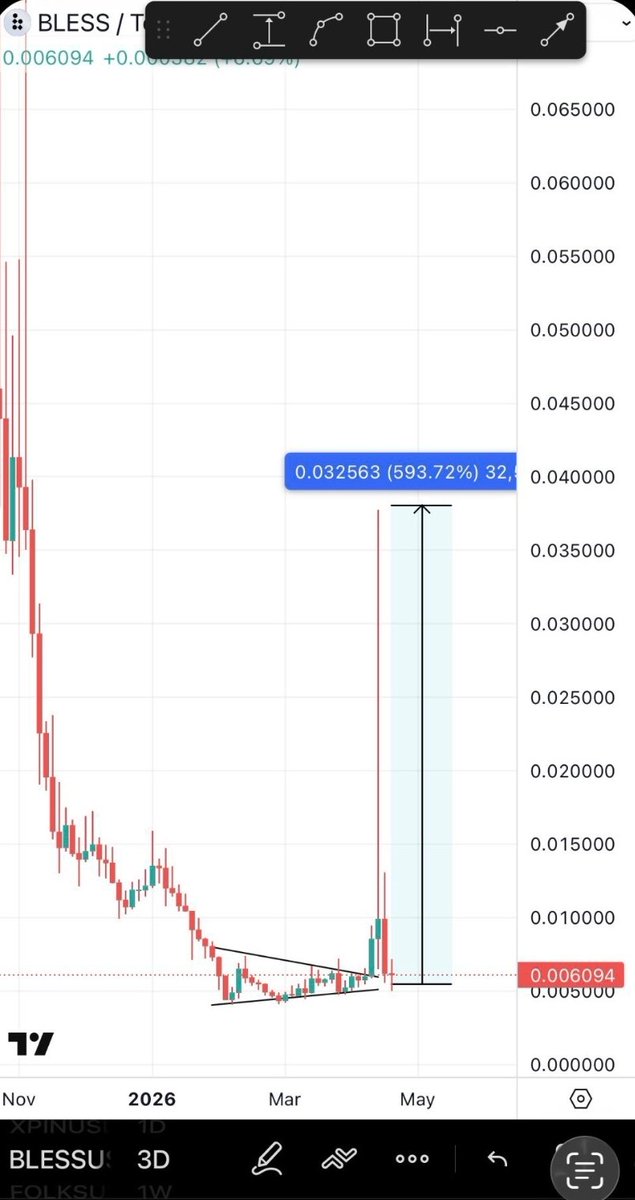Open the indicators menu
Image resolution: width=635 pixels, height=1200 pixels.
click(x=339, y=1160)
